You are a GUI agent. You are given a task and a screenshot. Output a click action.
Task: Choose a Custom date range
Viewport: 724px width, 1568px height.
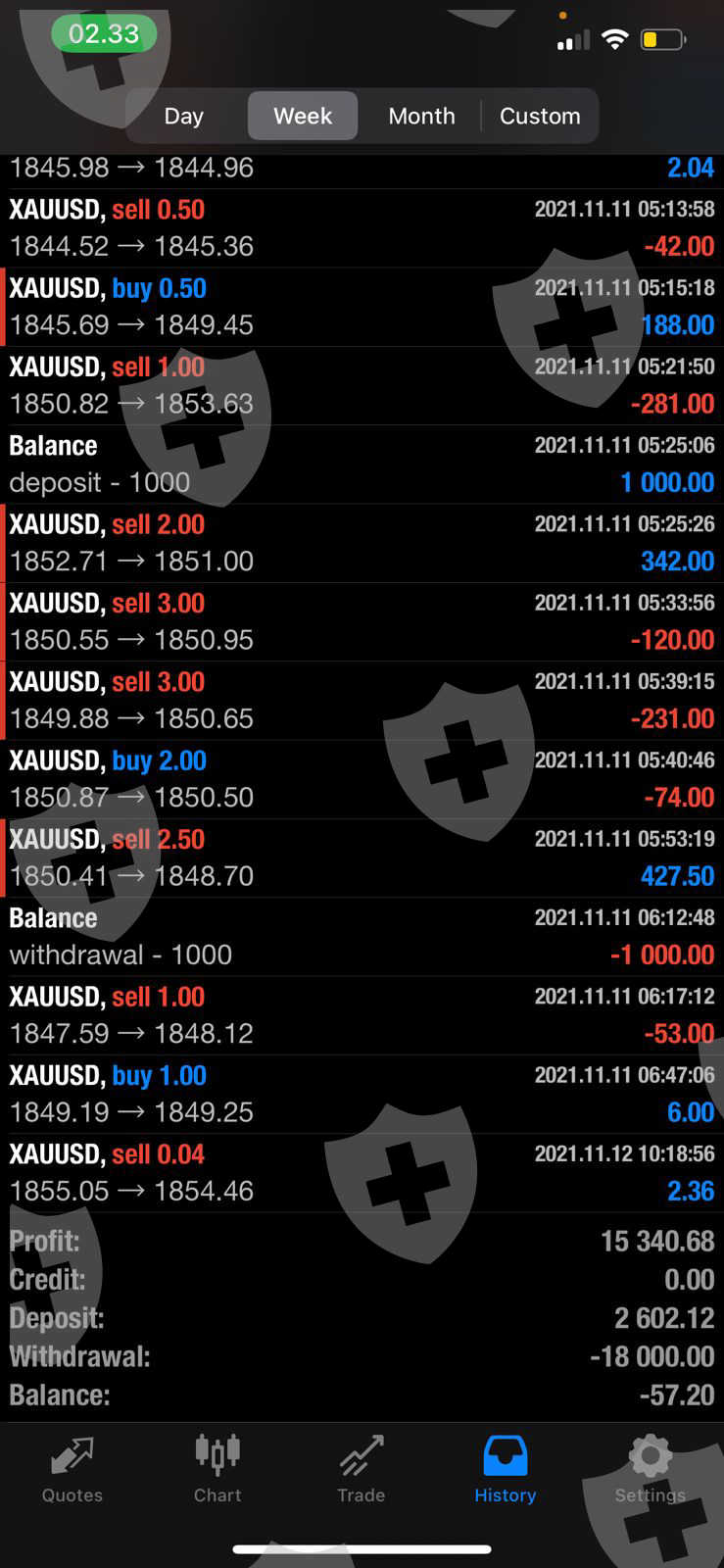[540, 116]
